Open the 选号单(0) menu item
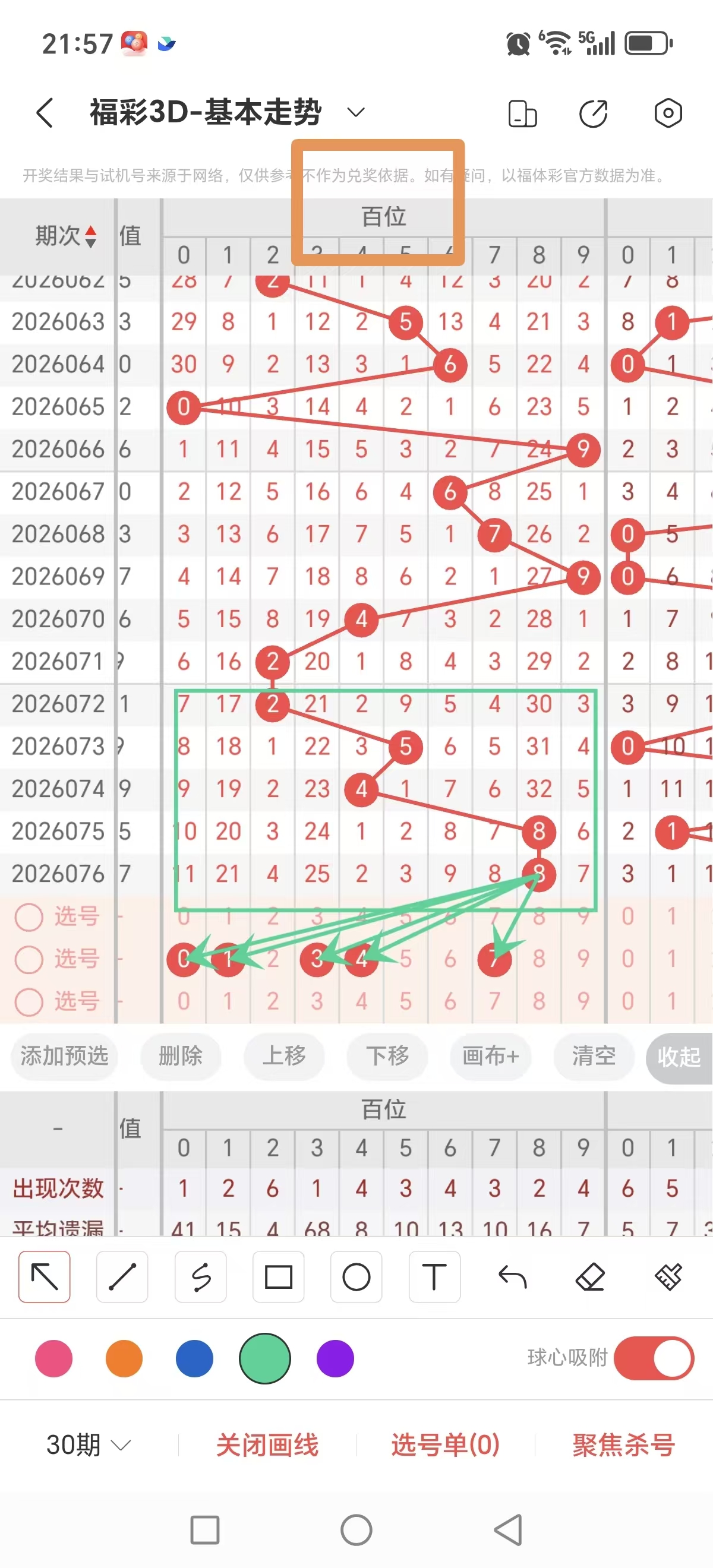713x1568 pixels. tap(444, 1444)
